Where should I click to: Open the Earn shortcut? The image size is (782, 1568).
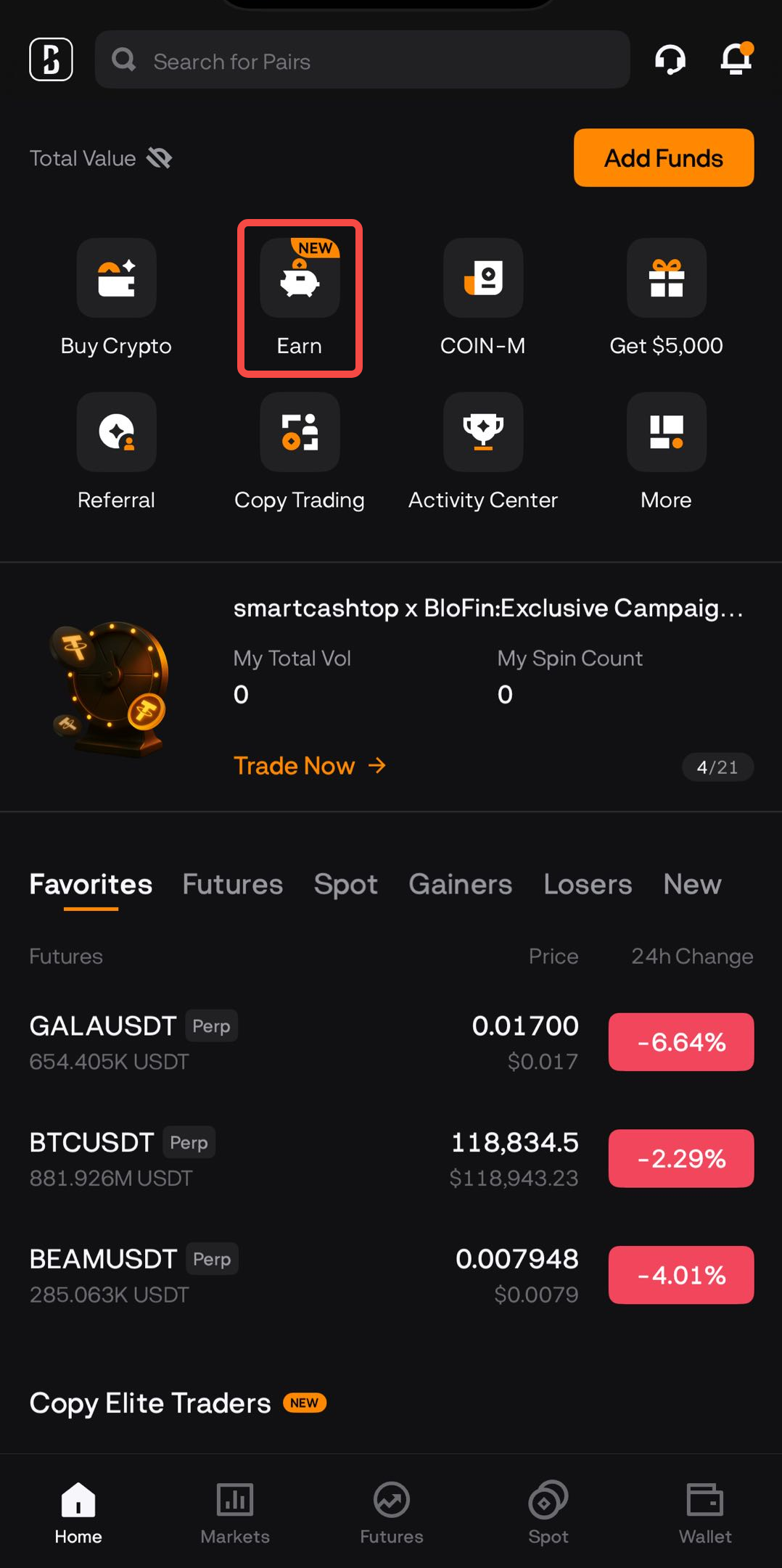click(x=300, y=297)
